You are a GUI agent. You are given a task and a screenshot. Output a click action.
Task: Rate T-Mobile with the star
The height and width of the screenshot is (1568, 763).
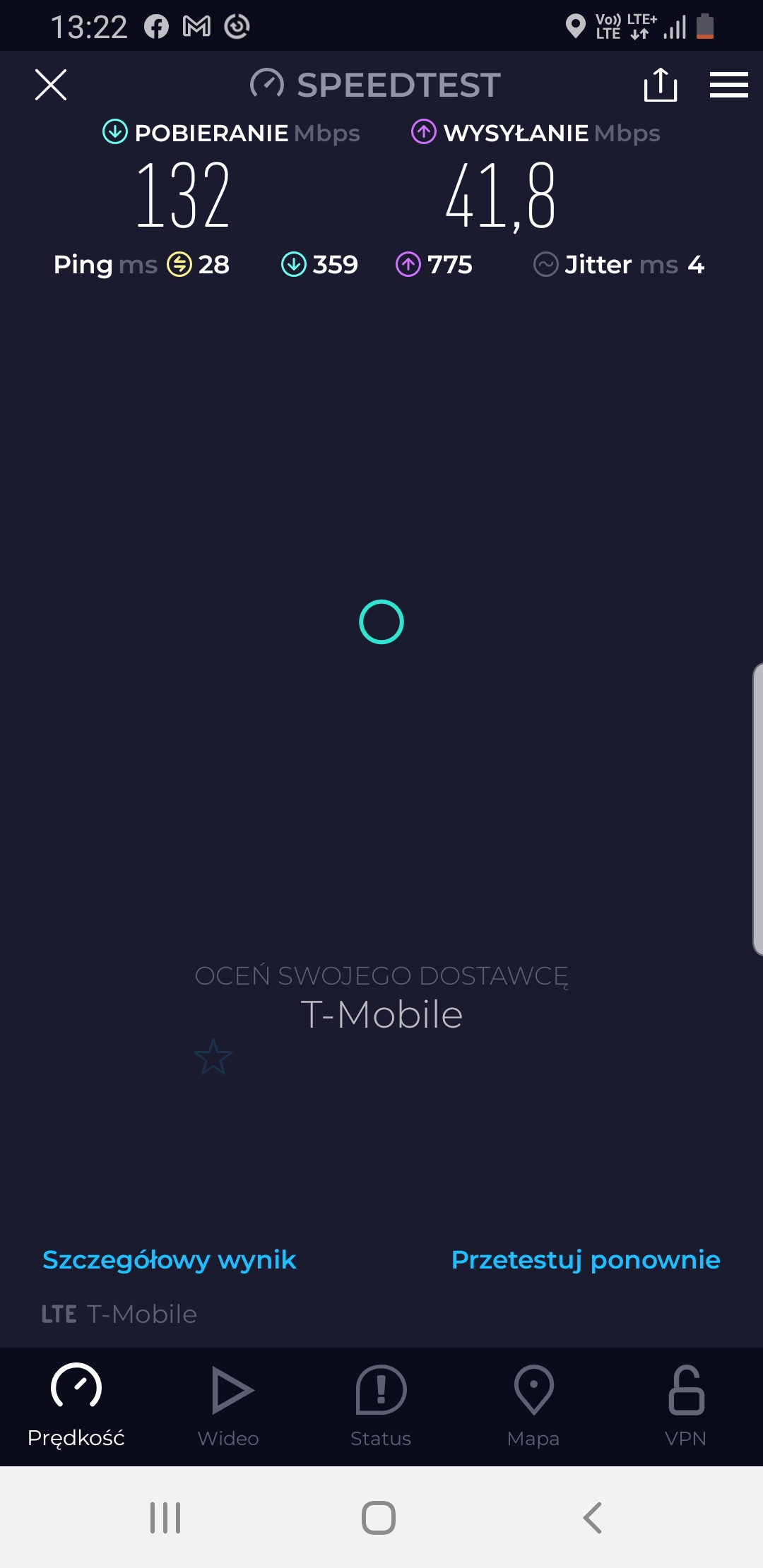(213, 1057)
